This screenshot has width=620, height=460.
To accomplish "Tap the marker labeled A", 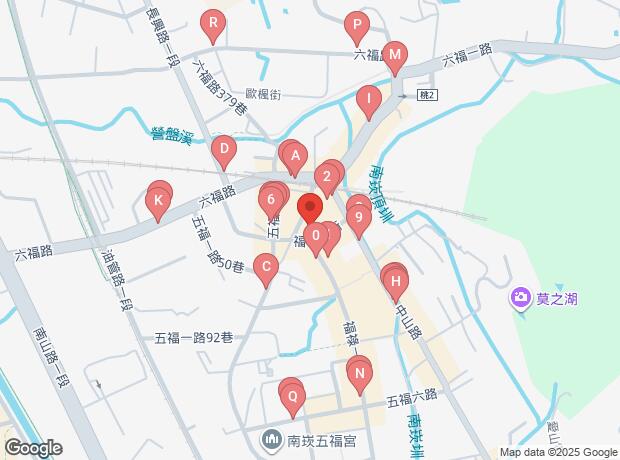I will tap(295, 157).
